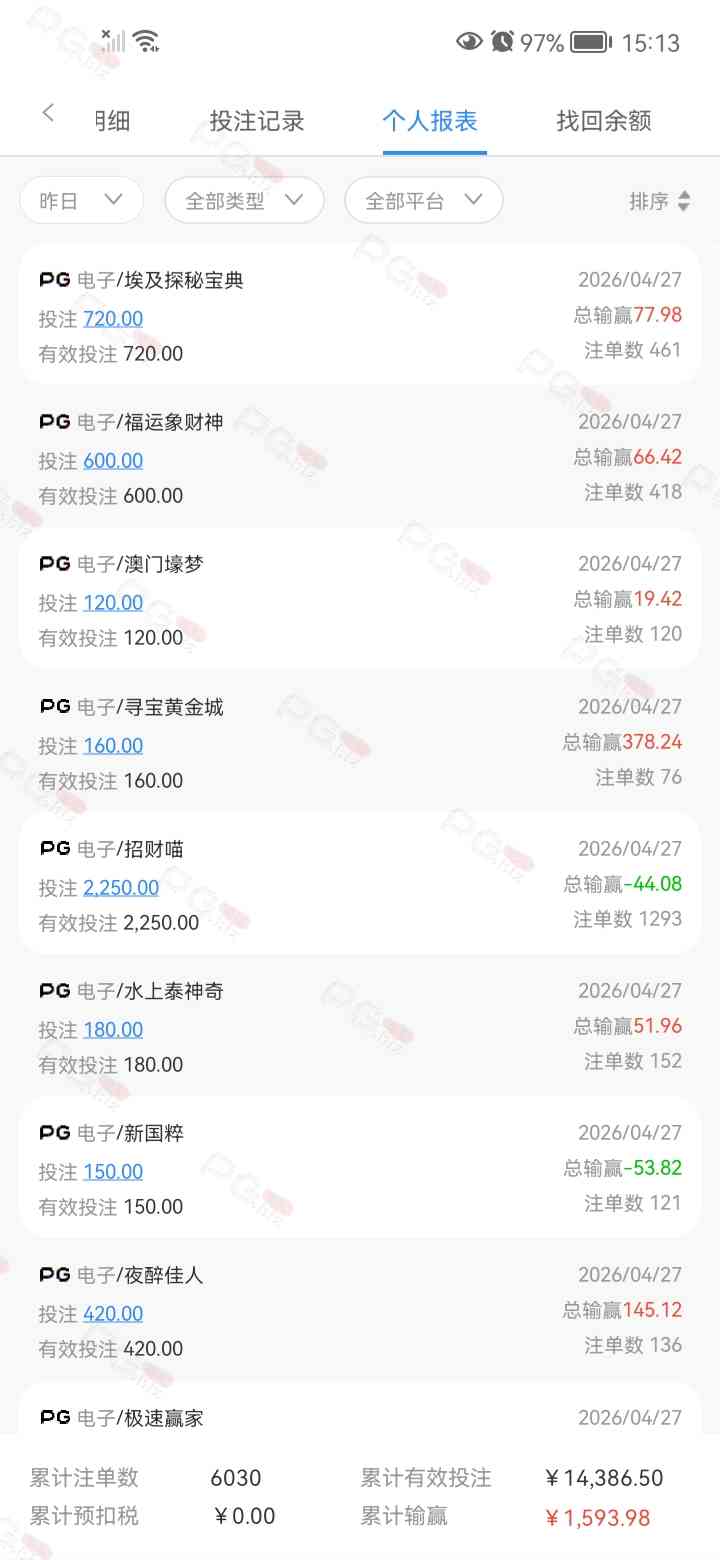Expand the 昨日 date dropdown
This screenshot has height=1560, width=720.
pyautogui.click(x=82, y=200)
